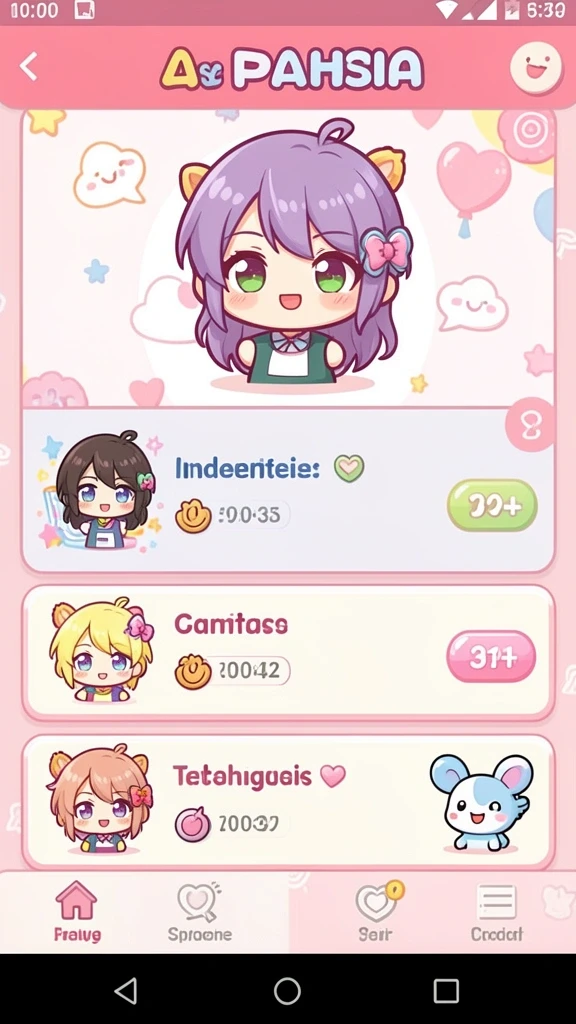Open the smiley face icon in header

(x=536, y=67)
